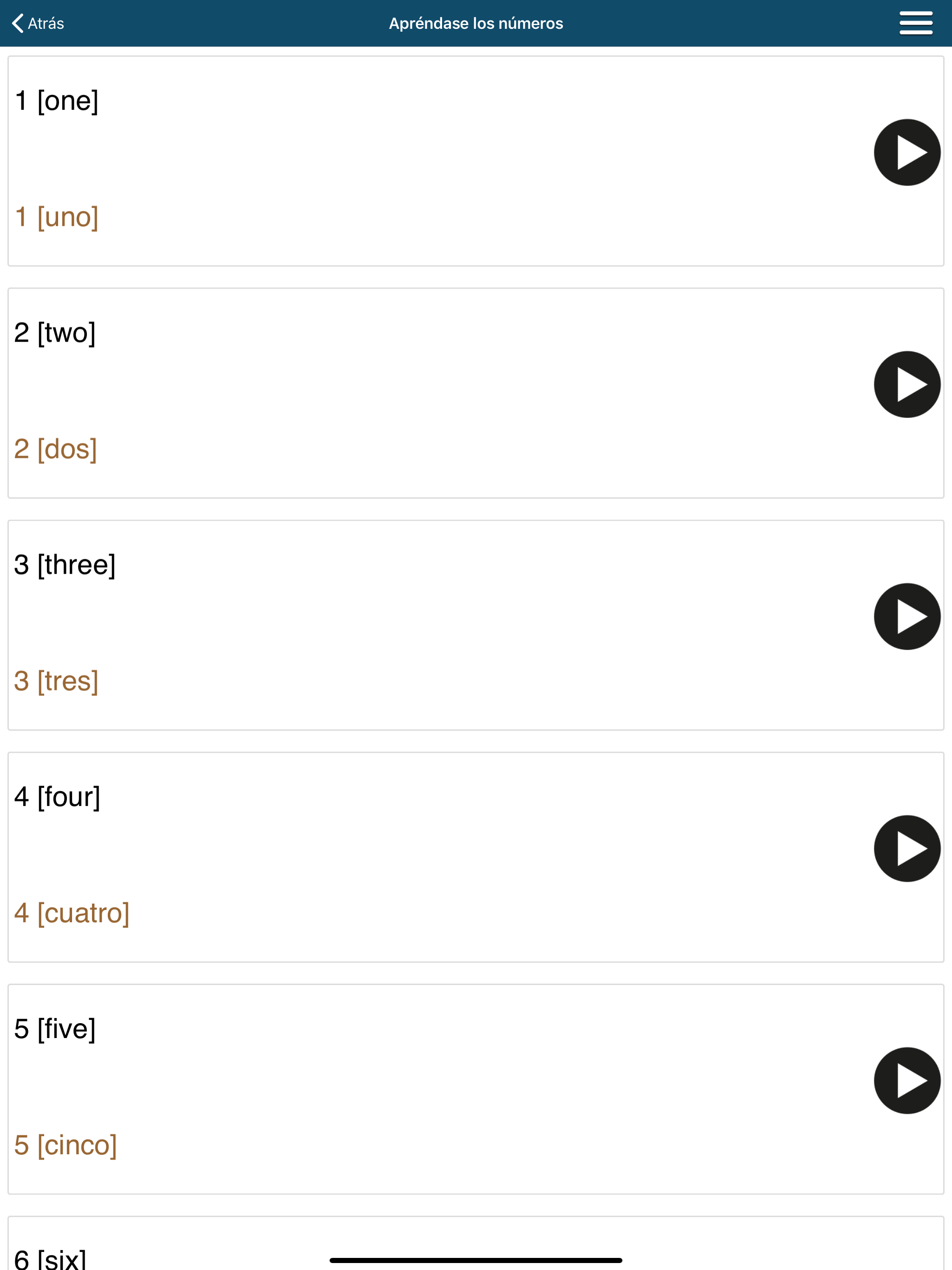Select the "3 [tres]" translation text
Viewport: 952px width, 1270px height.
coord(56,681)
